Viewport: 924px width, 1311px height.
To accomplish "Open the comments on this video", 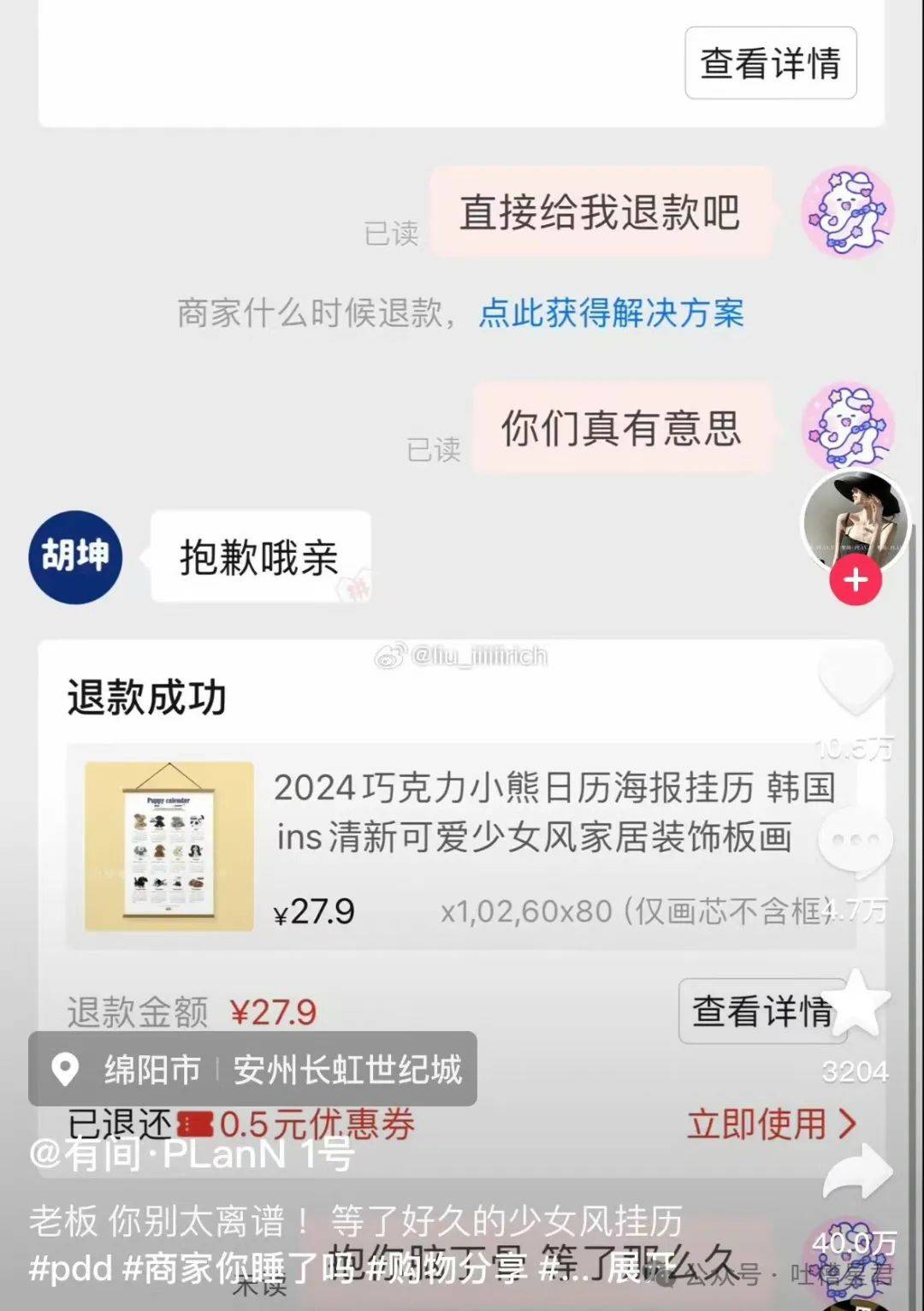I will click(855, 843).
